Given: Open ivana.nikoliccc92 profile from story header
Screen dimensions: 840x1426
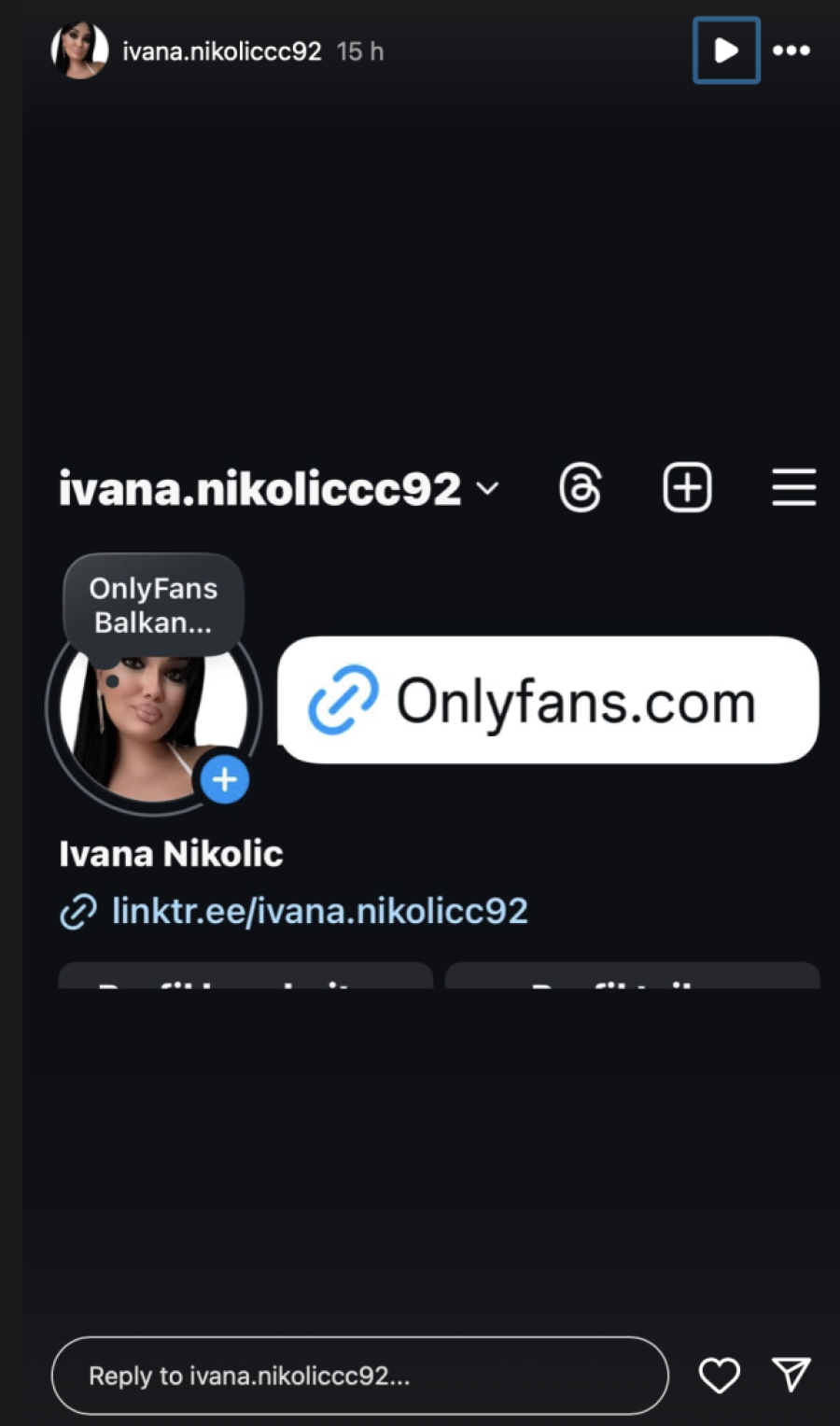Looking at the screenshot, I should coord(221,50).
